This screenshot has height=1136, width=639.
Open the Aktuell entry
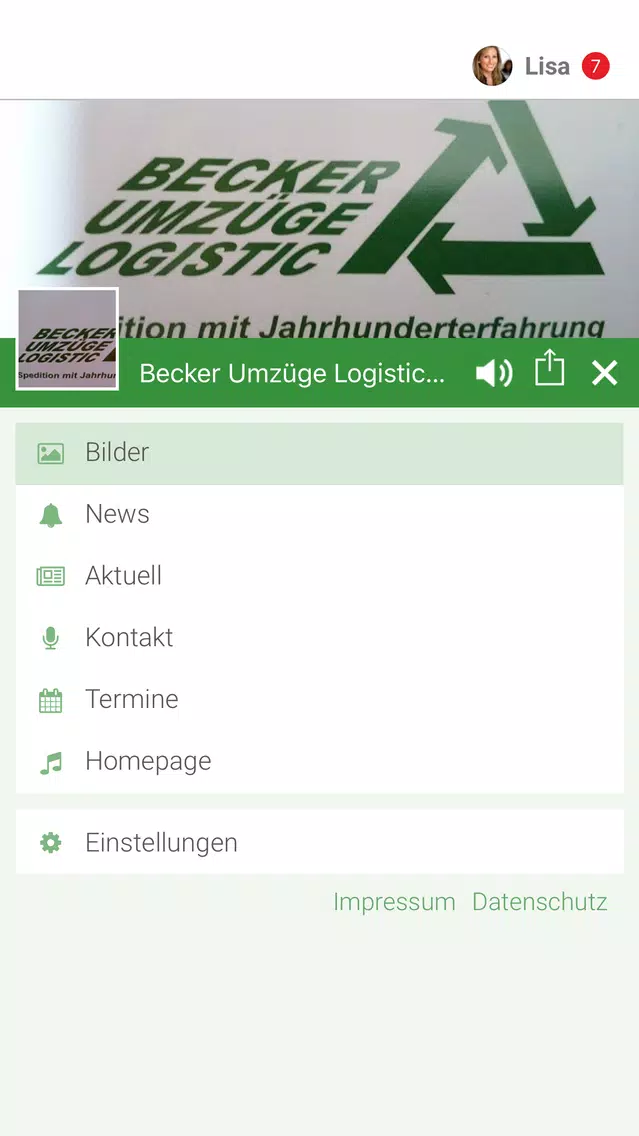[x=320, y=576]
